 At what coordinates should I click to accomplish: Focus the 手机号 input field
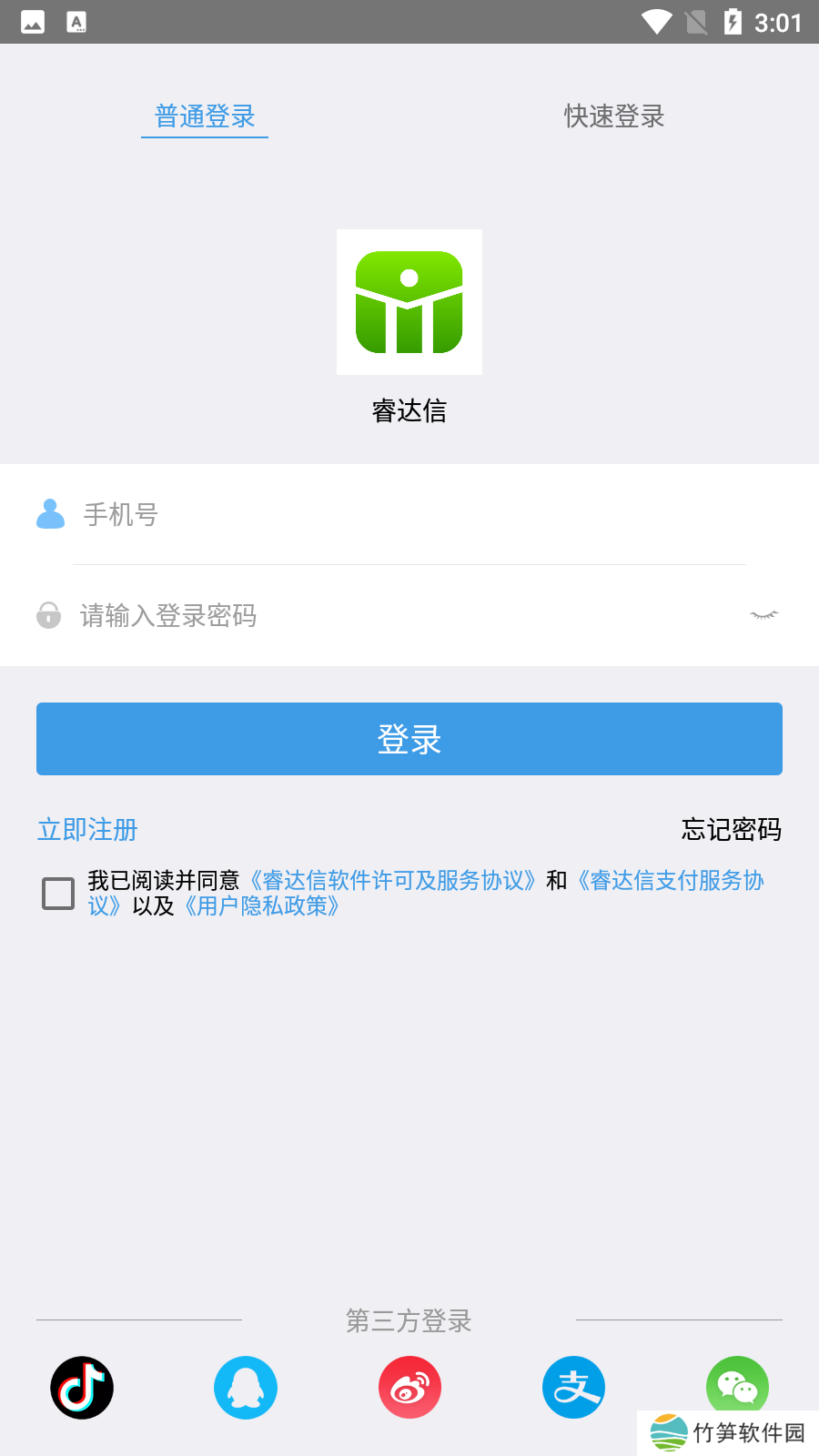click(409, 515)
